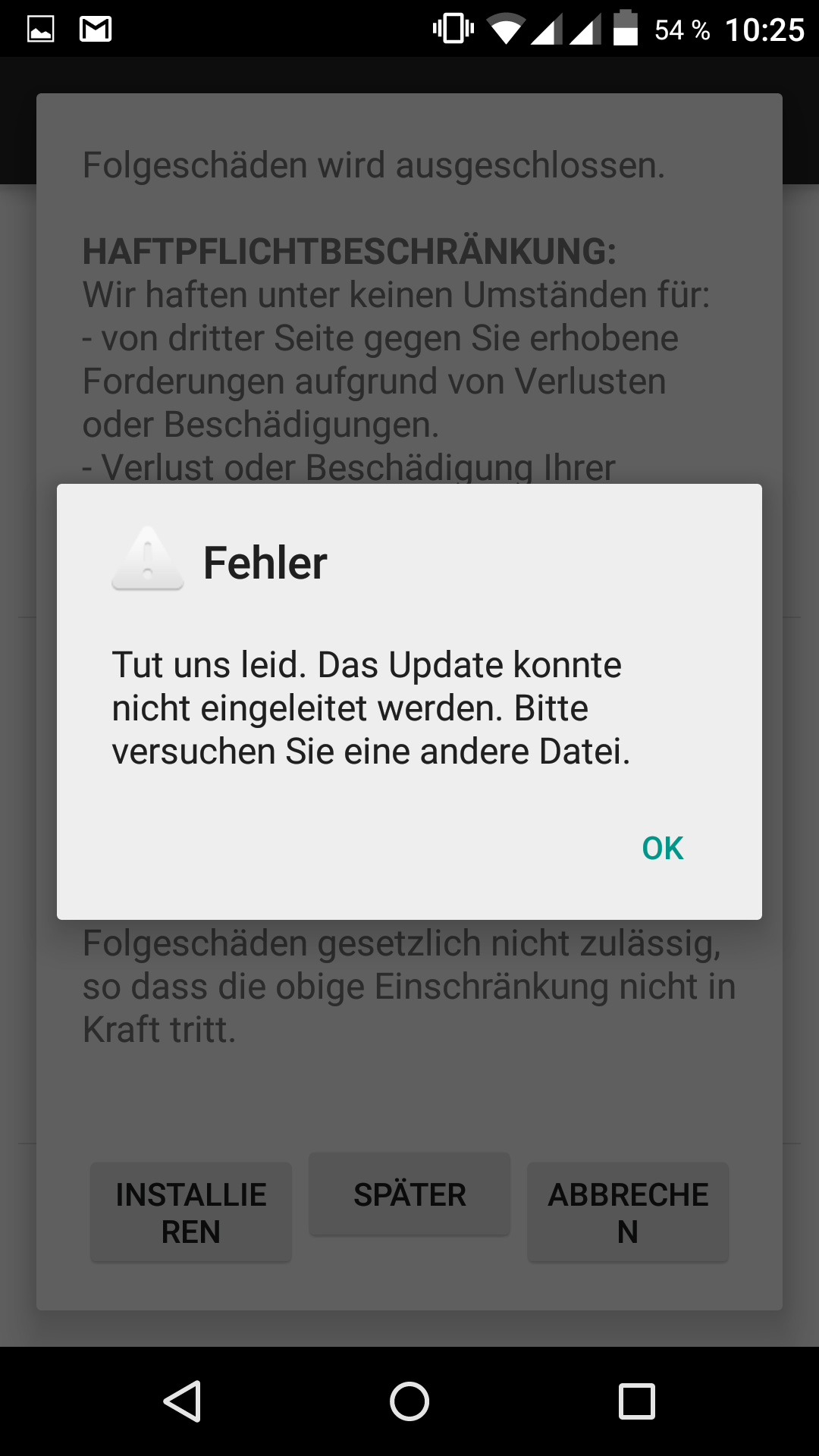Tap the 54 % battery percentage
The image size is (819, 1456).
pyautogui.click(x=679, y=29)
